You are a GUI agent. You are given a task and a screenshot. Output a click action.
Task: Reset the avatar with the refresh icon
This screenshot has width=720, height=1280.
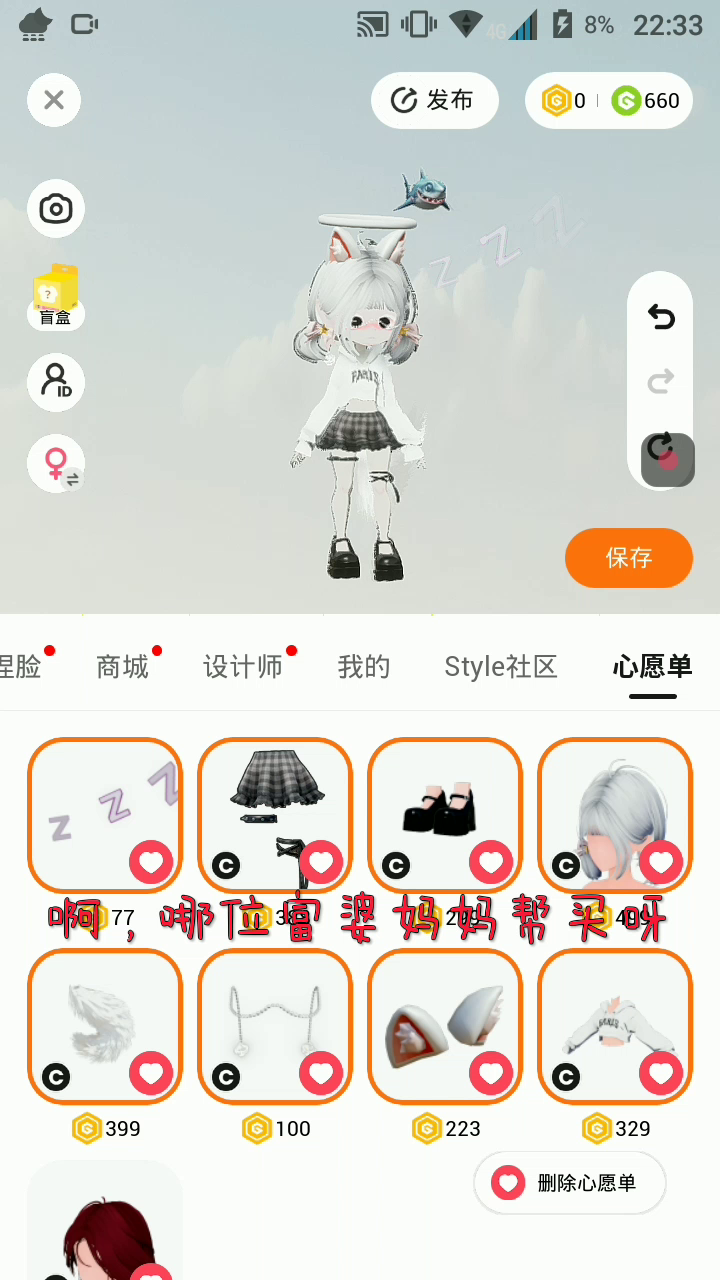point(661,448)
